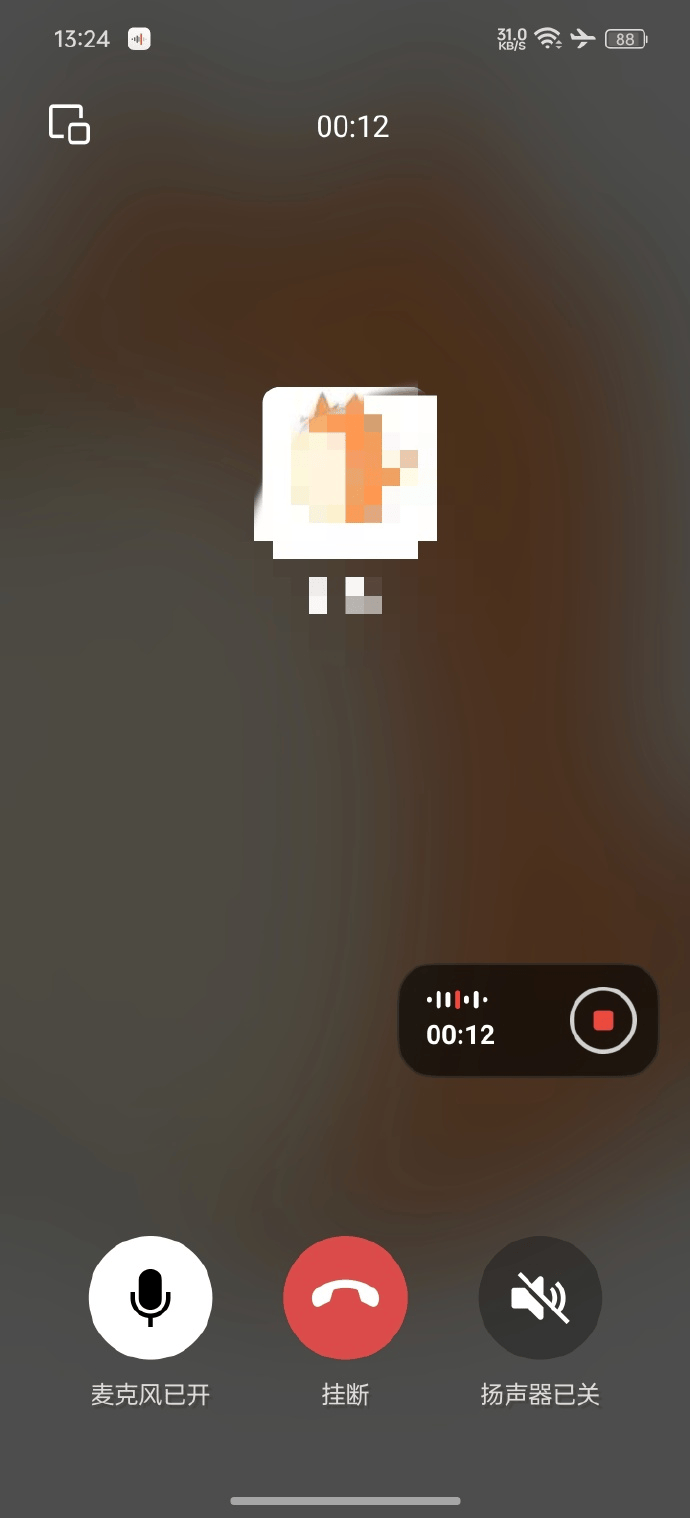The height and width of the screenshot is (1518, 690).
Task: Hang up the call
Action: tap(345, 1298)
